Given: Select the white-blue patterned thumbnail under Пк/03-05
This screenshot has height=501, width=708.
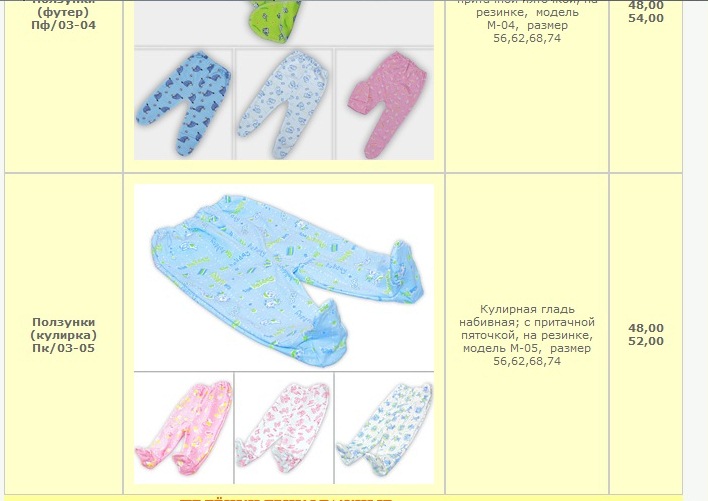Looking at the screenshot, I should tap(384, 428).
